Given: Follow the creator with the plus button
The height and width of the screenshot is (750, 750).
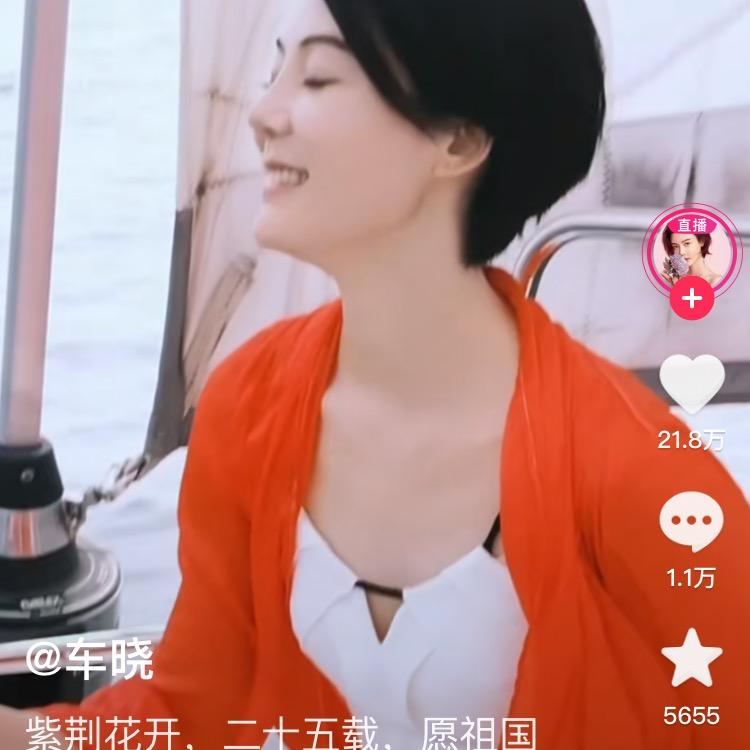Looking at the screenshot, I should pyautogui.click(x=691, y=298).
